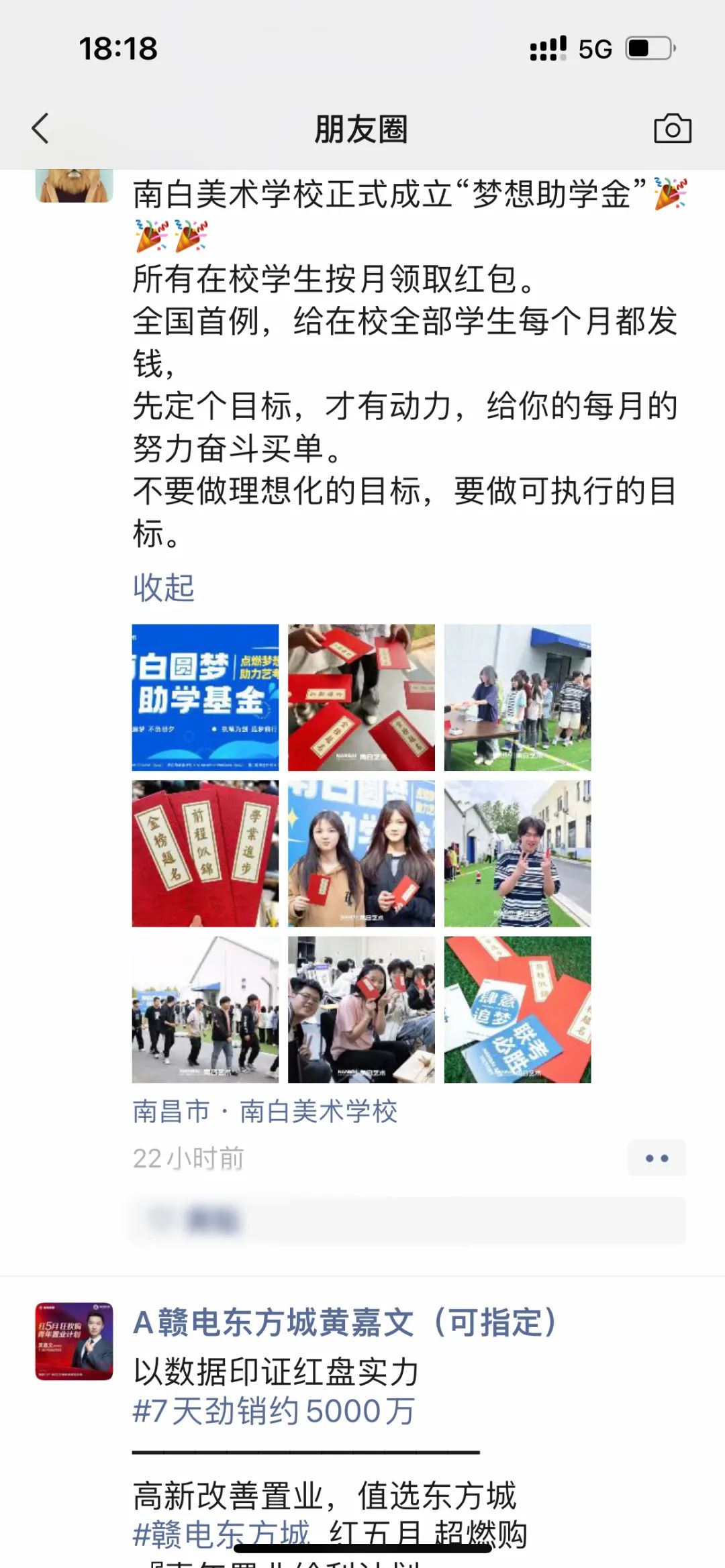
Task: Open the photo with the 联考必胜 sticker
Action: [x=518, y=1009]
